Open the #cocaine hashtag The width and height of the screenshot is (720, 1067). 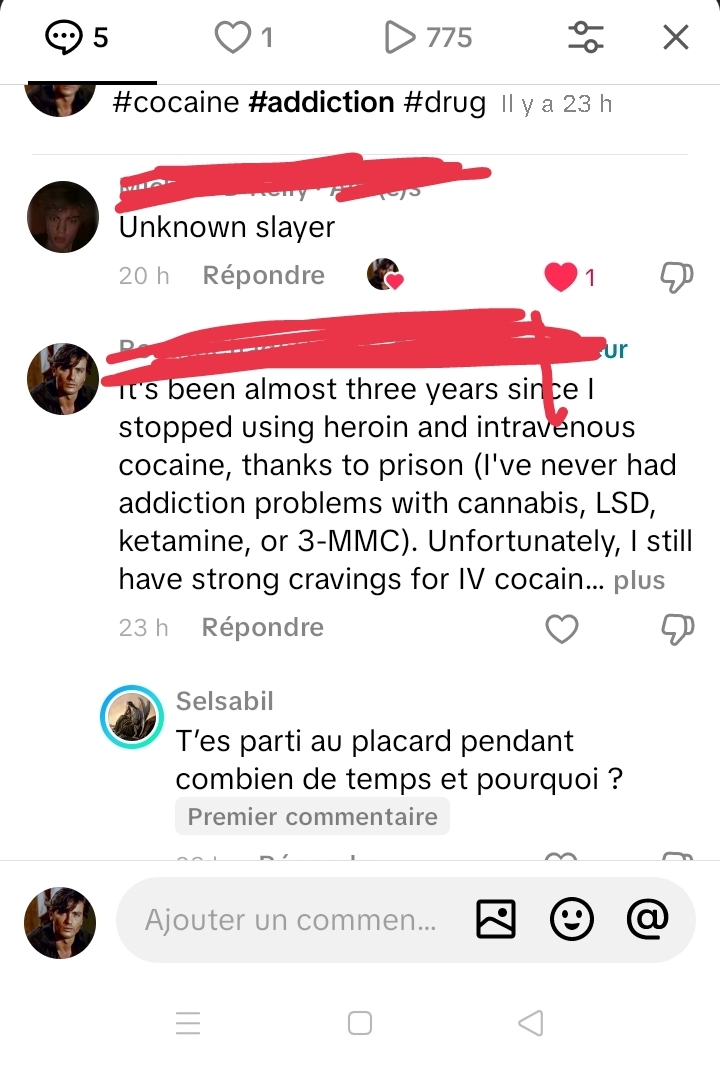[175, 102]
